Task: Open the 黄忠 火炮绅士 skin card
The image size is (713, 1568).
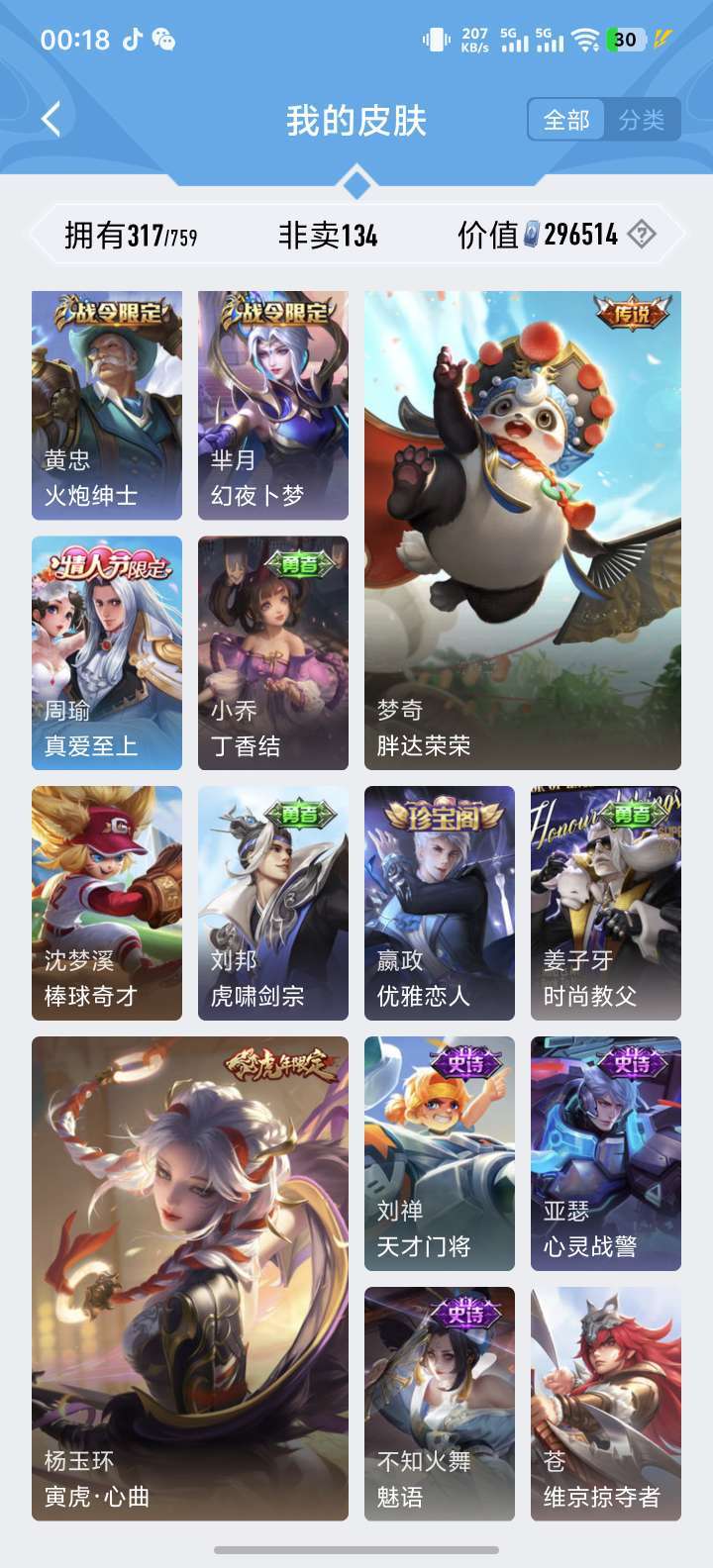Action: pos(105,404)
